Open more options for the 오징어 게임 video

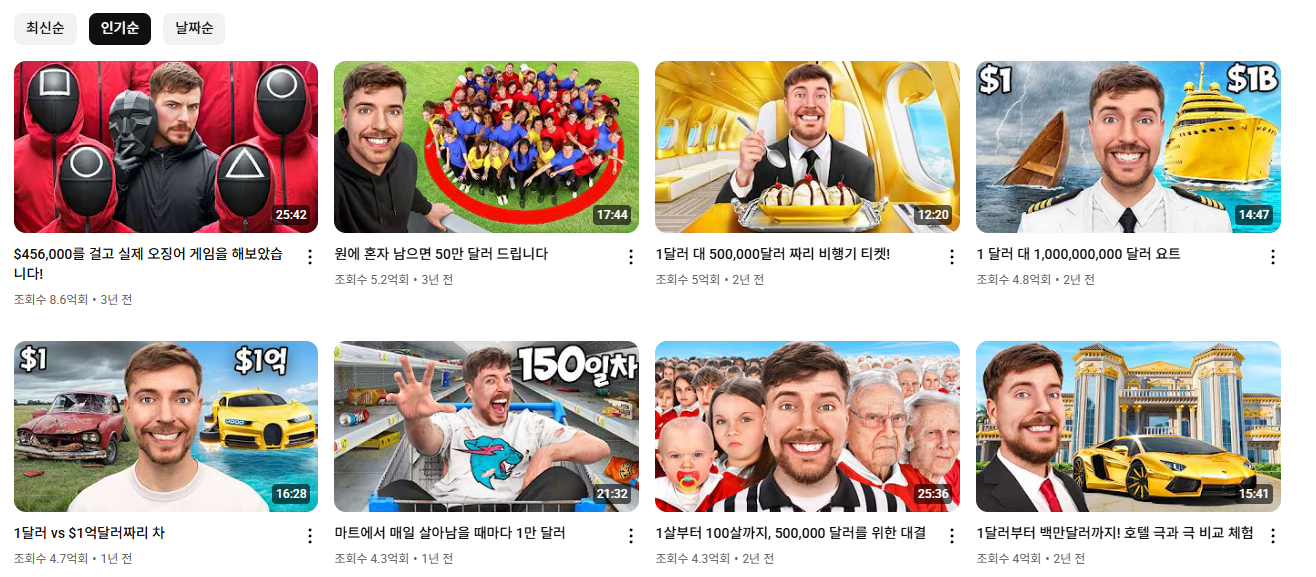310,257
